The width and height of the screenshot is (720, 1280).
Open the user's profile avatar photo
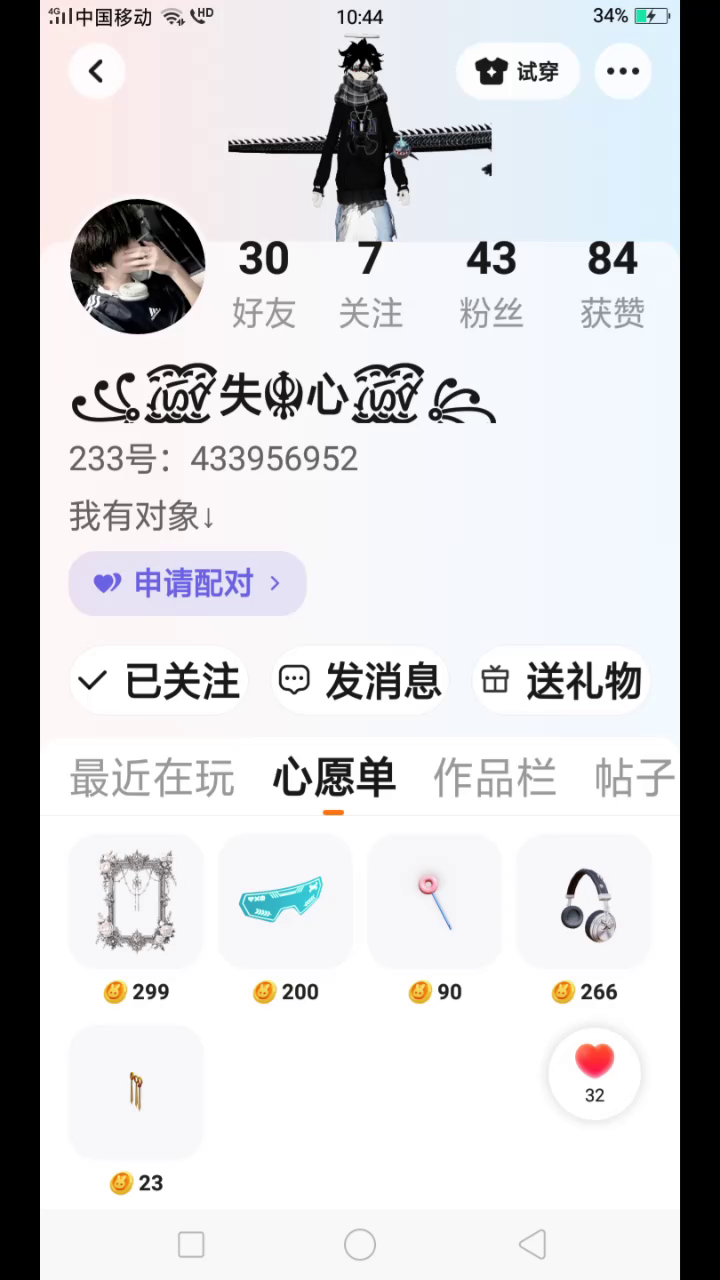(137, 266)
